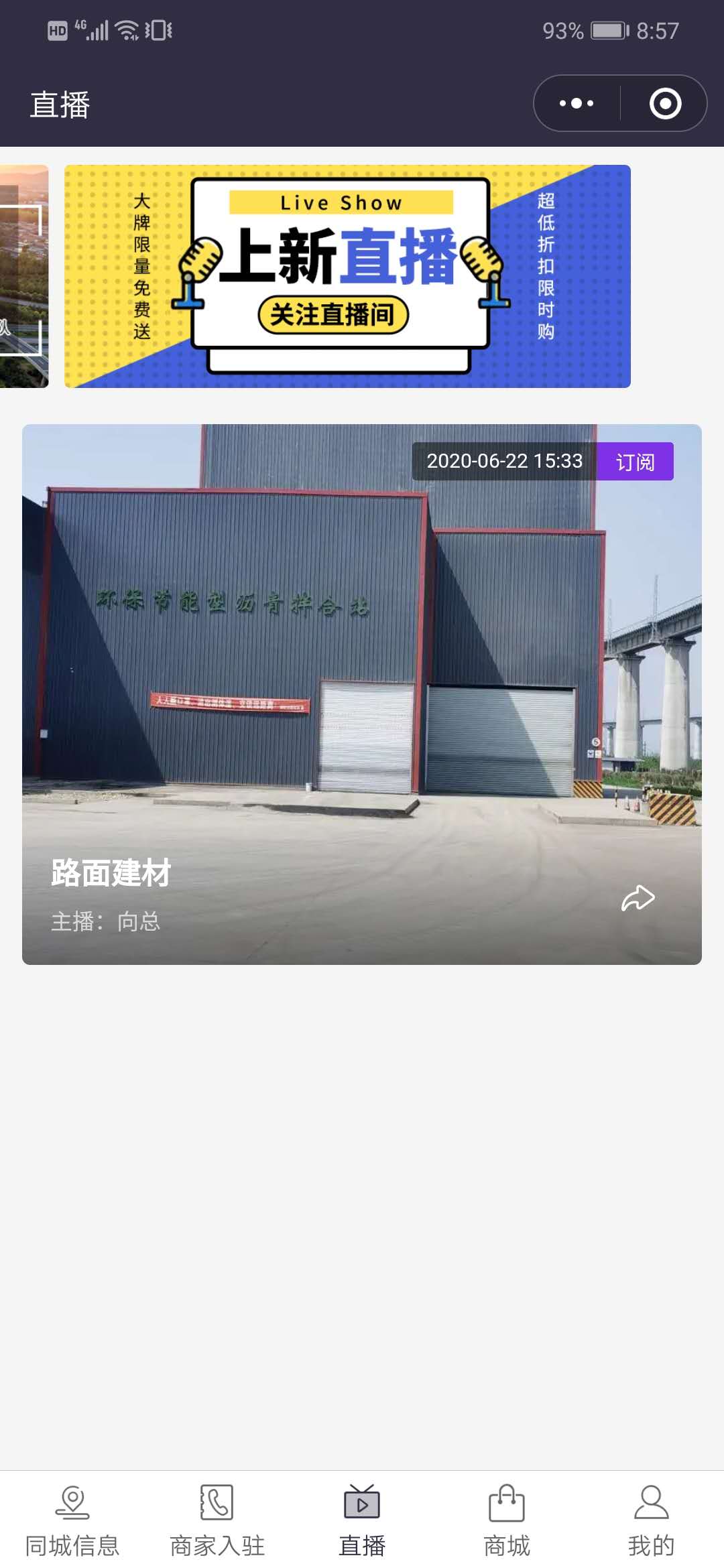Image resolution: width=724 pixels, height=1568 pixels.
Task: Open the mini-program options via the three-dot icon
Action: pos(577,103)
